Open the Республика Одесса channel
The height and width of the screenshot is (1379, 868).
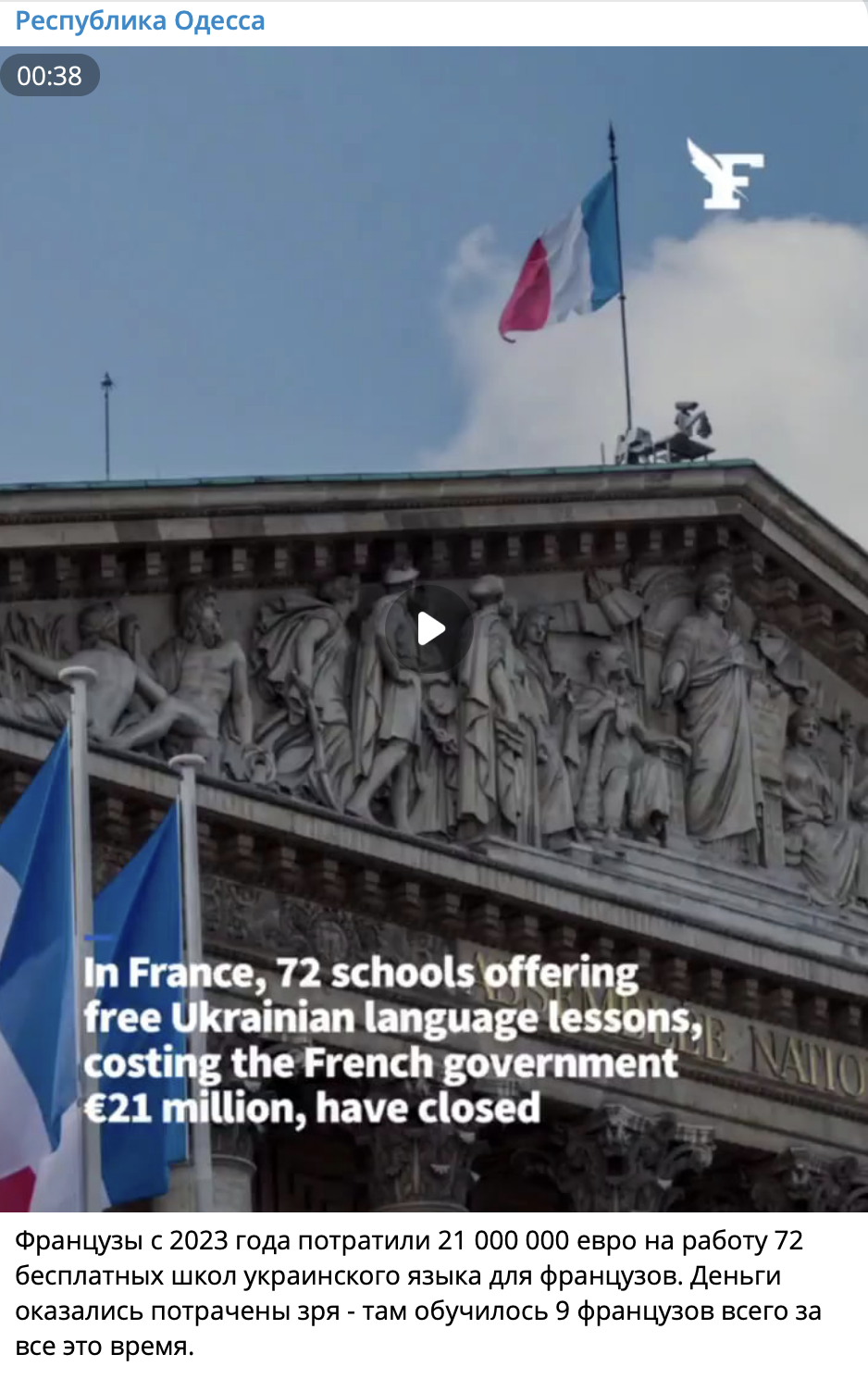click(140, 20)
